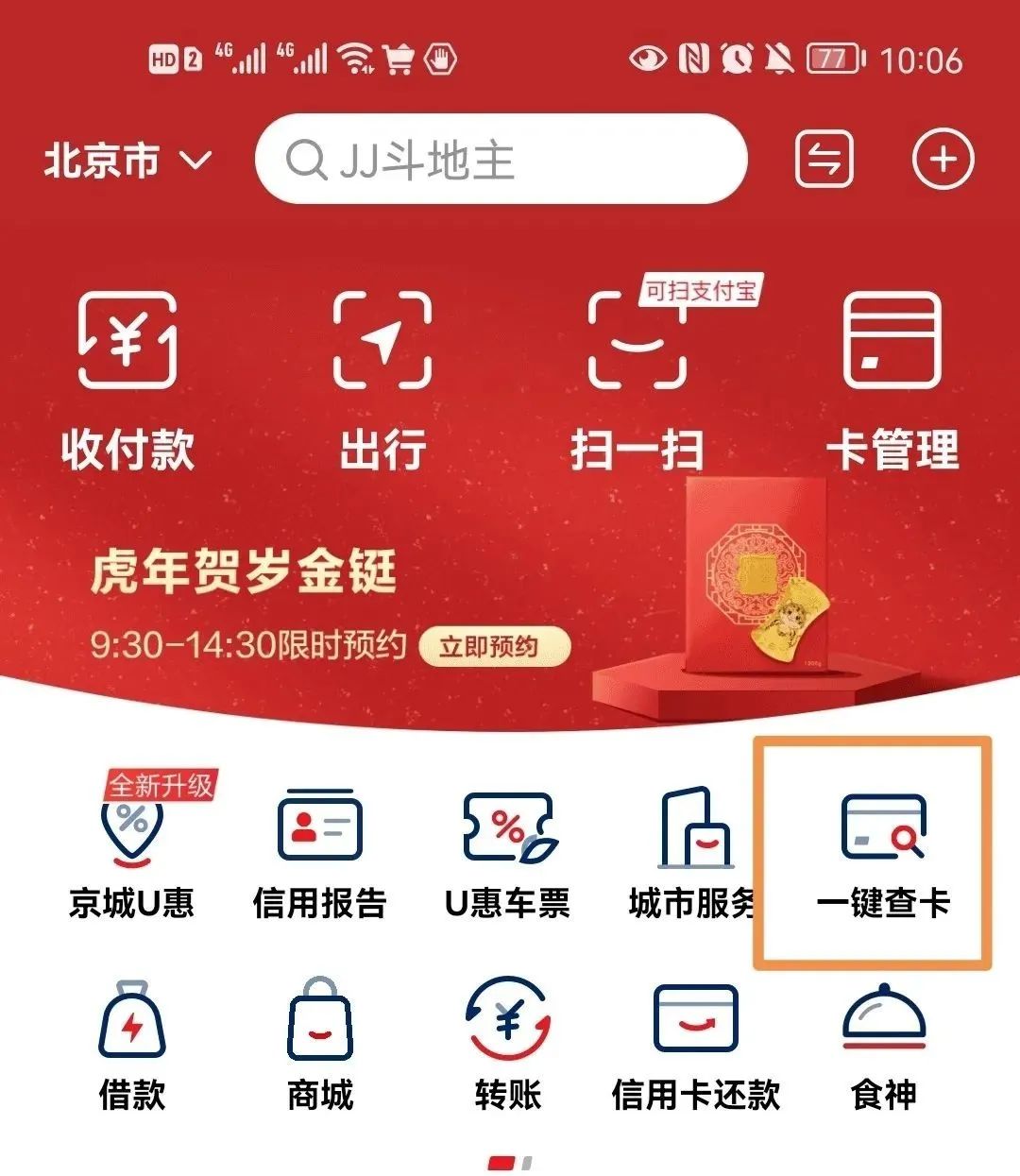
Task: Tap the JJ斗地主 search box
Action: (501, 160)
